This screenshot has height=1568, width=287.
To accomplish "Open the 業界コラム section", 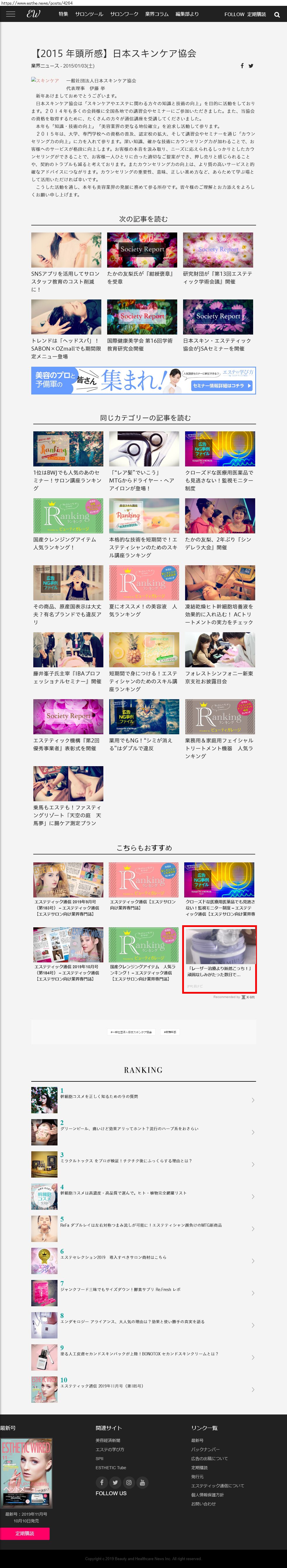I will click(157, 14).
